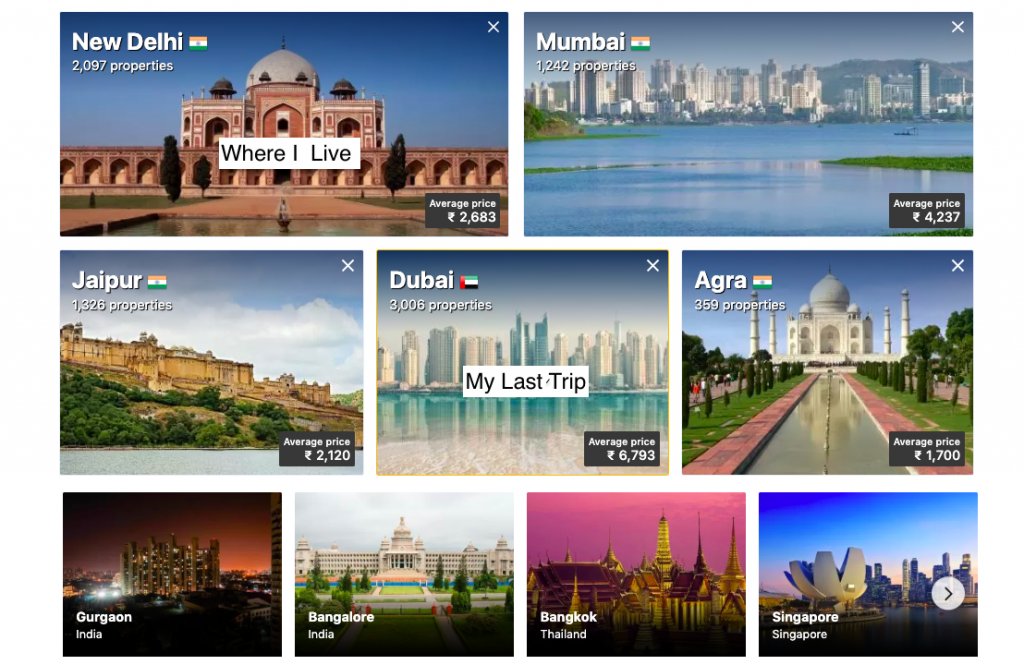
Task: Select the Singapore tile
Action: click(850, 574)
